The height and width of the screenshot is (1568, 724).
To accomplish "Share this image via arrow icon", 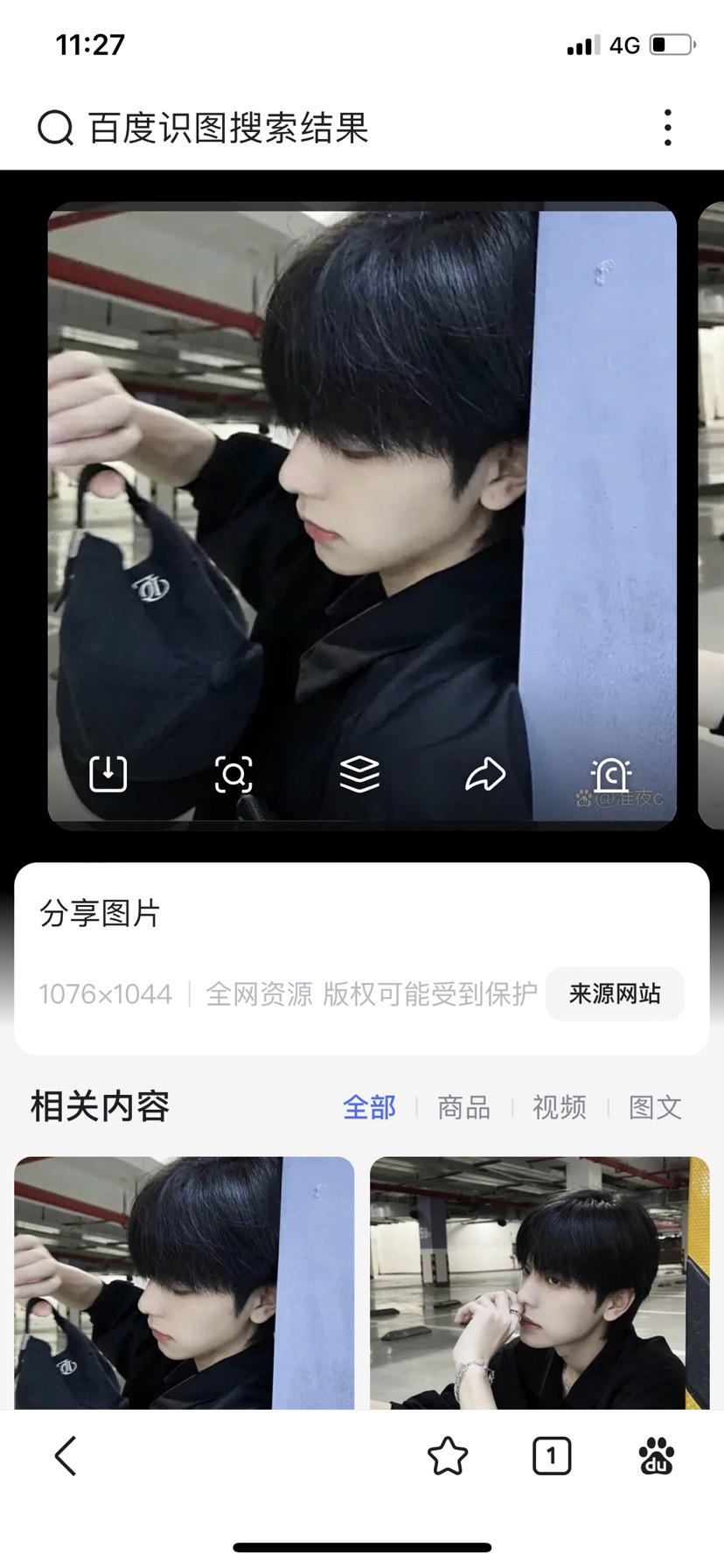I will (x=485, y=774).
